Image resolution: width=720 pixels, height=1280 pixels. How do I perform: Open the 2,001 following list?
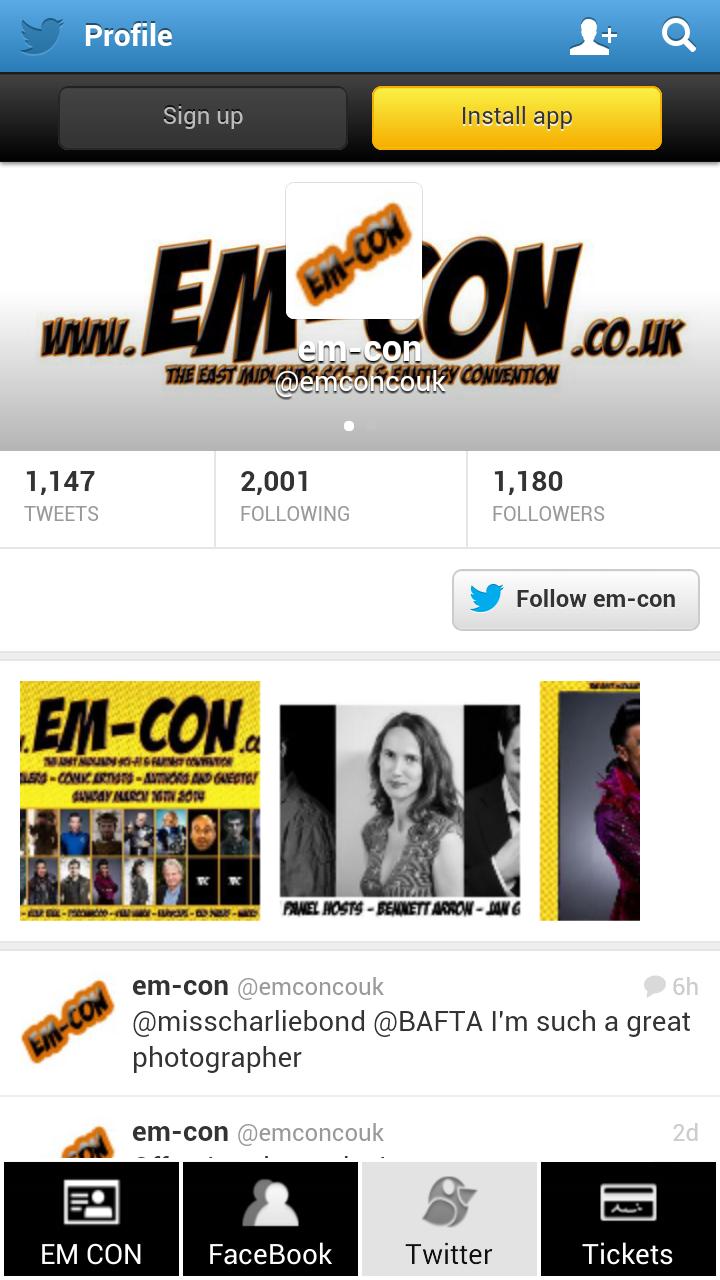coord(340,498)
